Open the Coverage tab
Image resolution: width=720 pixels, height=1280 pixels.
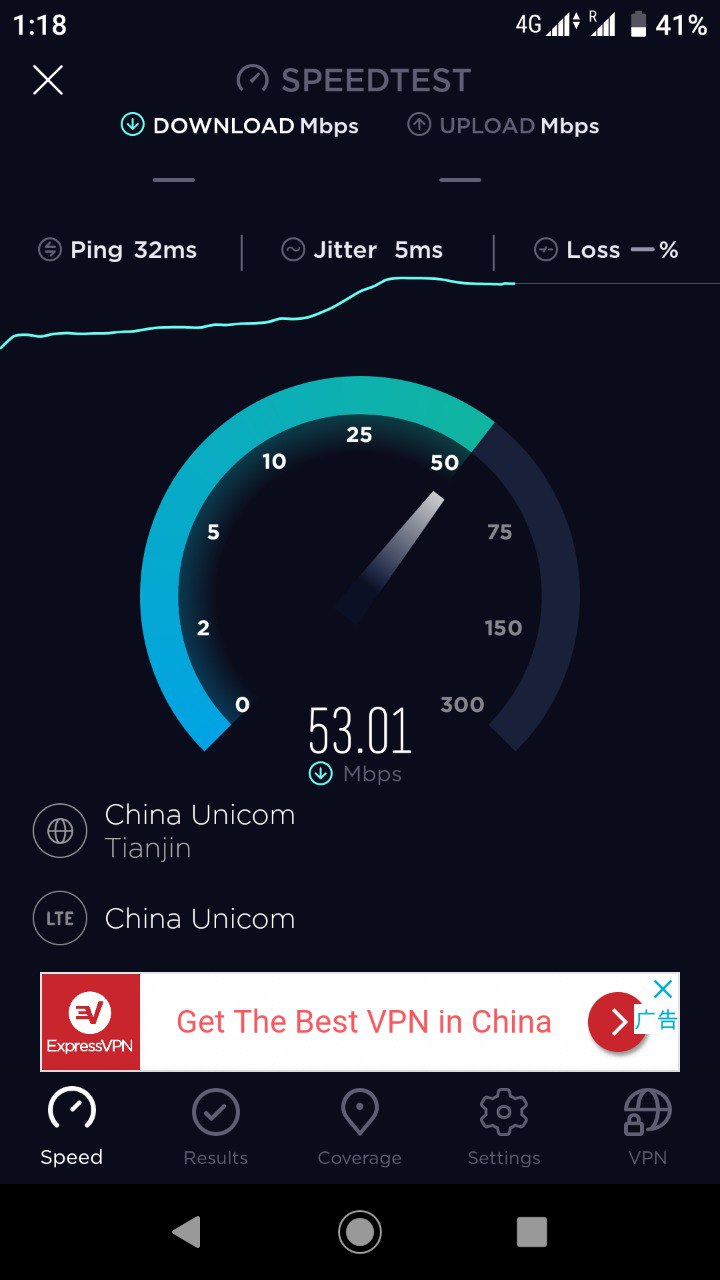click(x=360, y=1127)
